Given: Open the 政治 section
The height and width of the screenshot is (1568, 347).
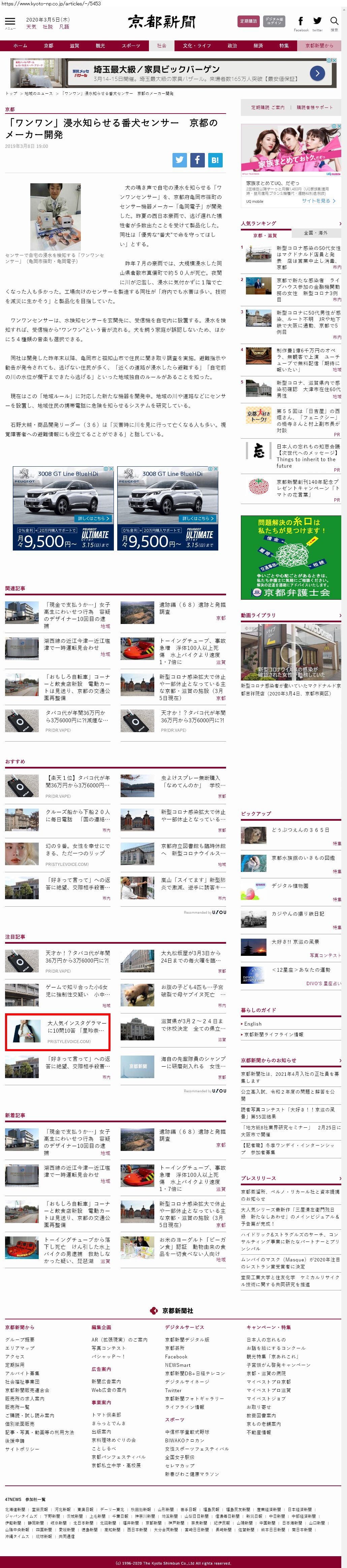Looking at the screenshot, I should (232, 46).
